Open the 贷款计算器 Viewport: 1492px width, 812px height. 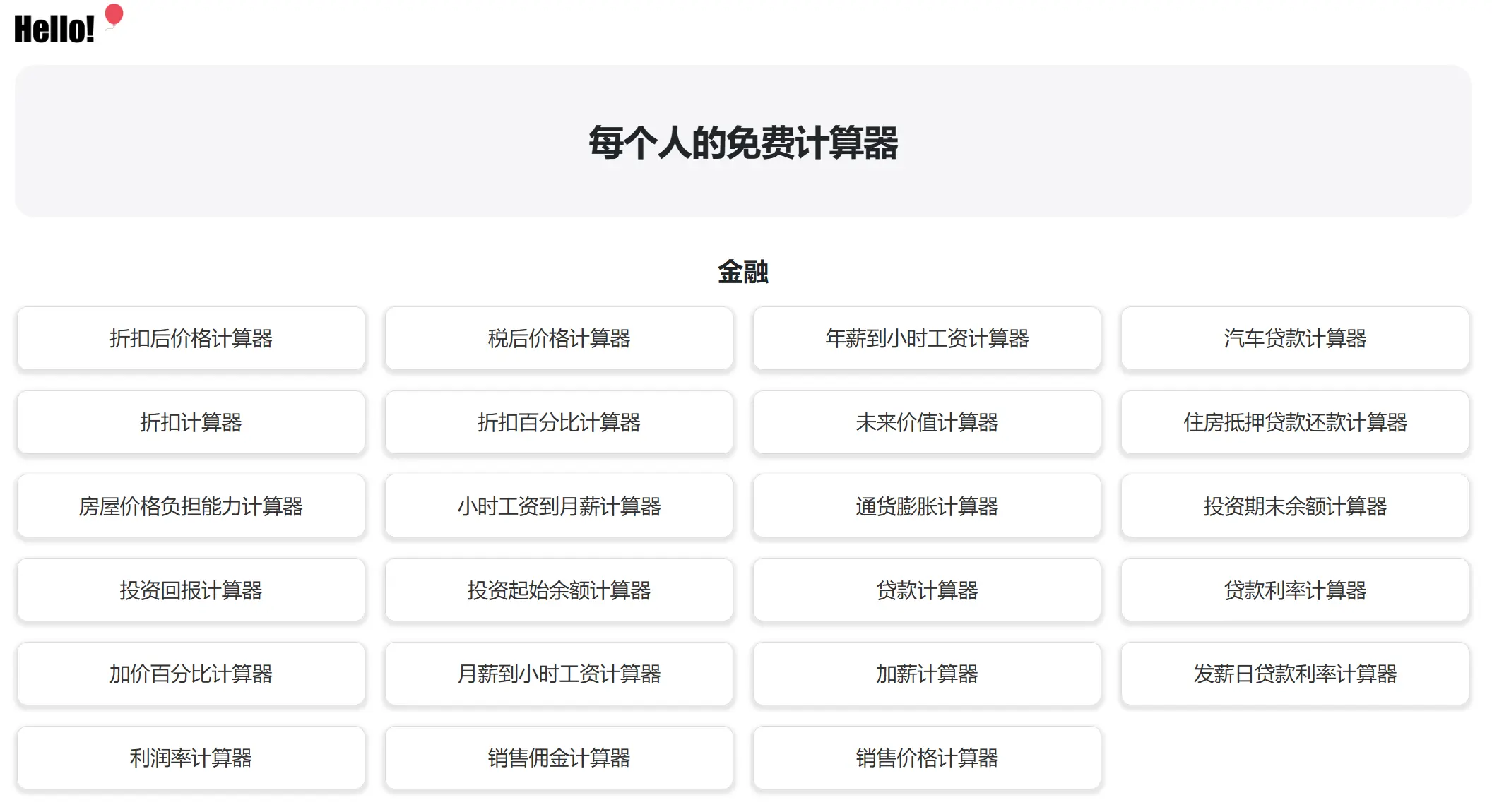pos(927,590)
